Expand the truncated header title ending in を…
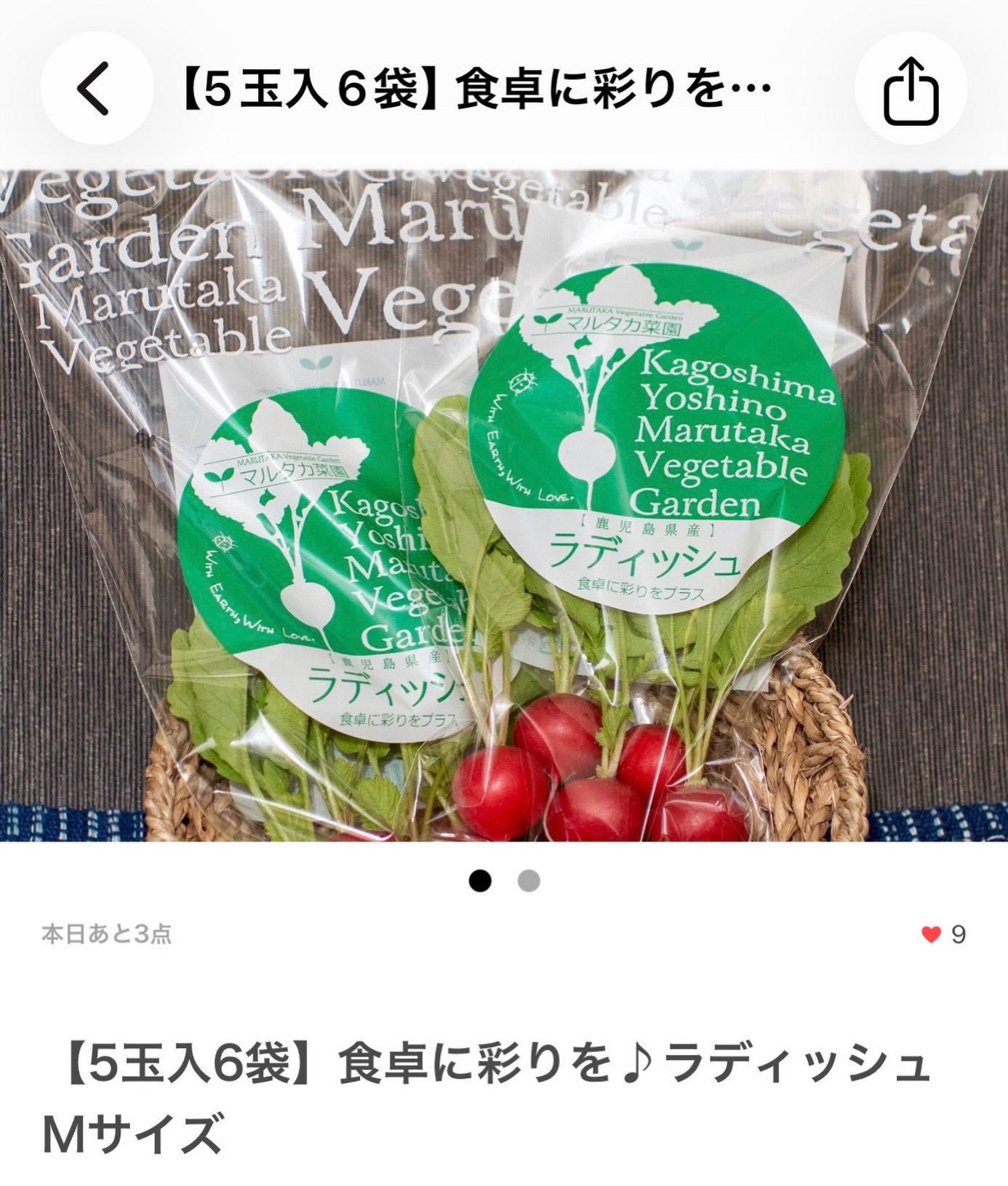1008x1186 pixels. tap(476, 88)
